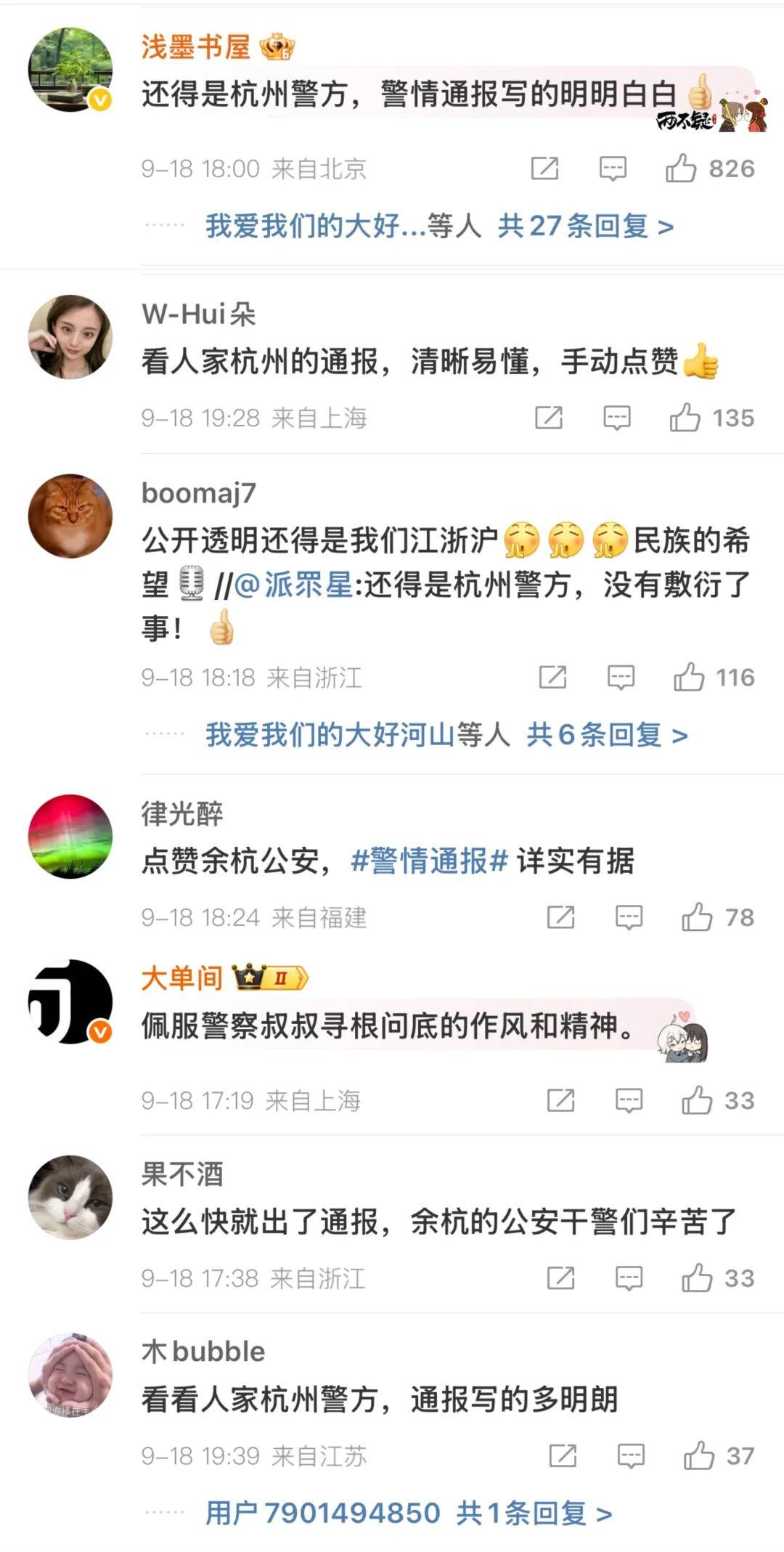Like 果不酒's comment
This screenshot has height=1552, width=784.
[x=696, y=1278]
